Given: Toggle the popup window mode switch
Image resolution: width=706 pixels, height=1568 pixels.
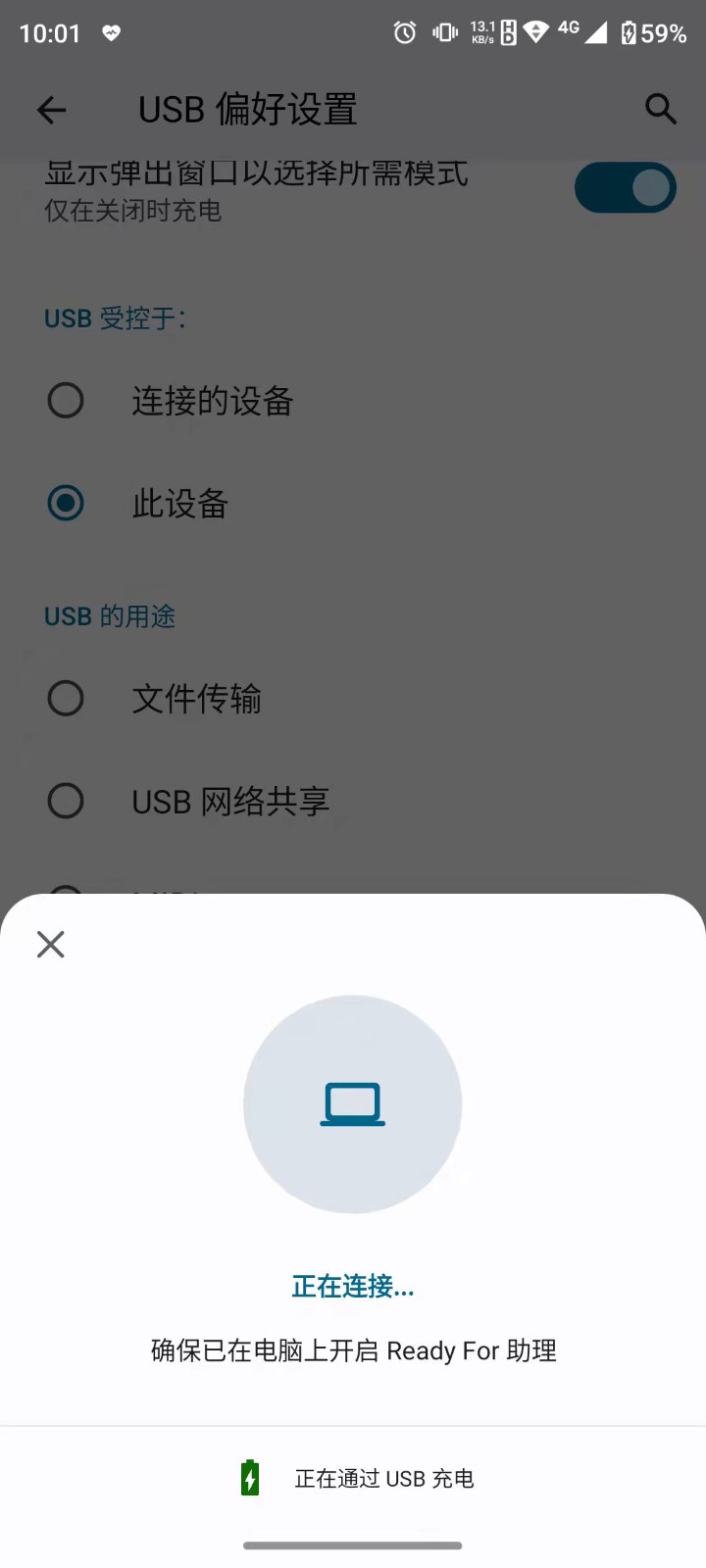Looking at the screenshot, I should pos(625,188).
